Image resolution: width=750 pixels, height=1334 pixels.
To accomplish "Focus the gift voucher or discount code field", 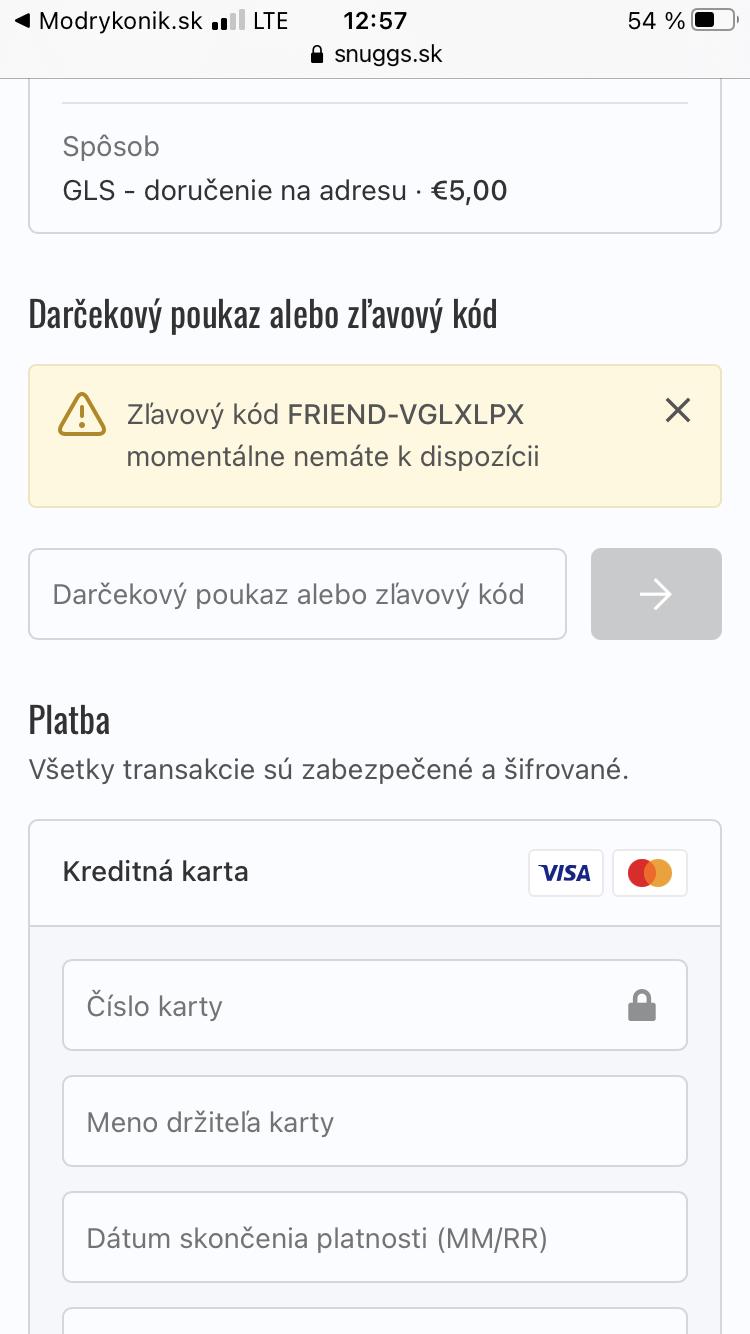I will tap(297, 594).
